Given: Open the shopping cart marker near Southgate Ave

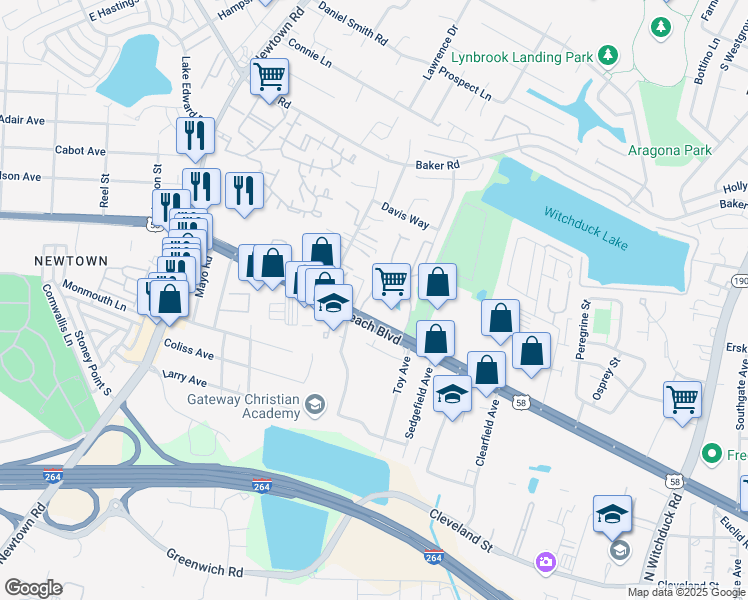Looking at the screenshot, I should click(682, 398).
